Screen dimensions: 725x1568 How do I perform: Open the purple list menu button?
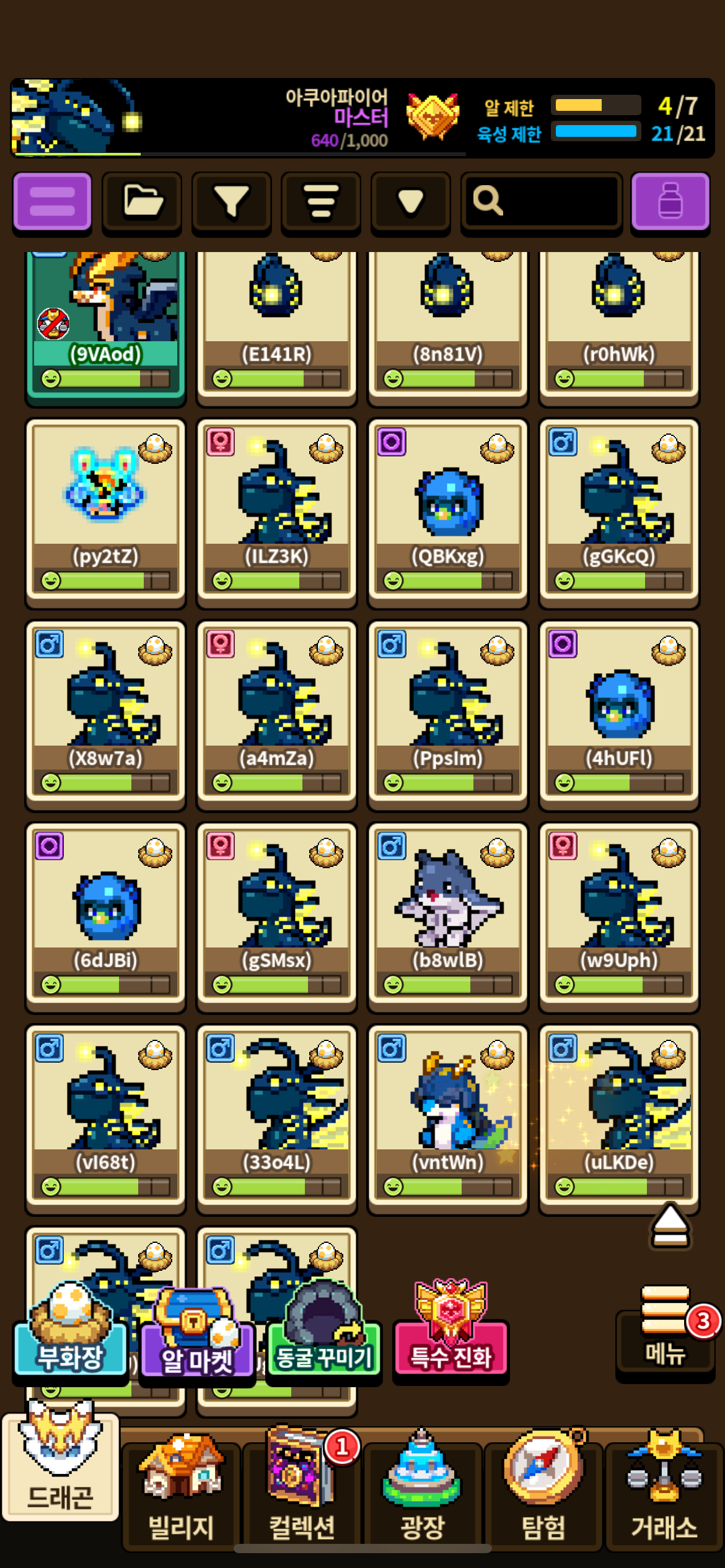[x=52, y=203]
